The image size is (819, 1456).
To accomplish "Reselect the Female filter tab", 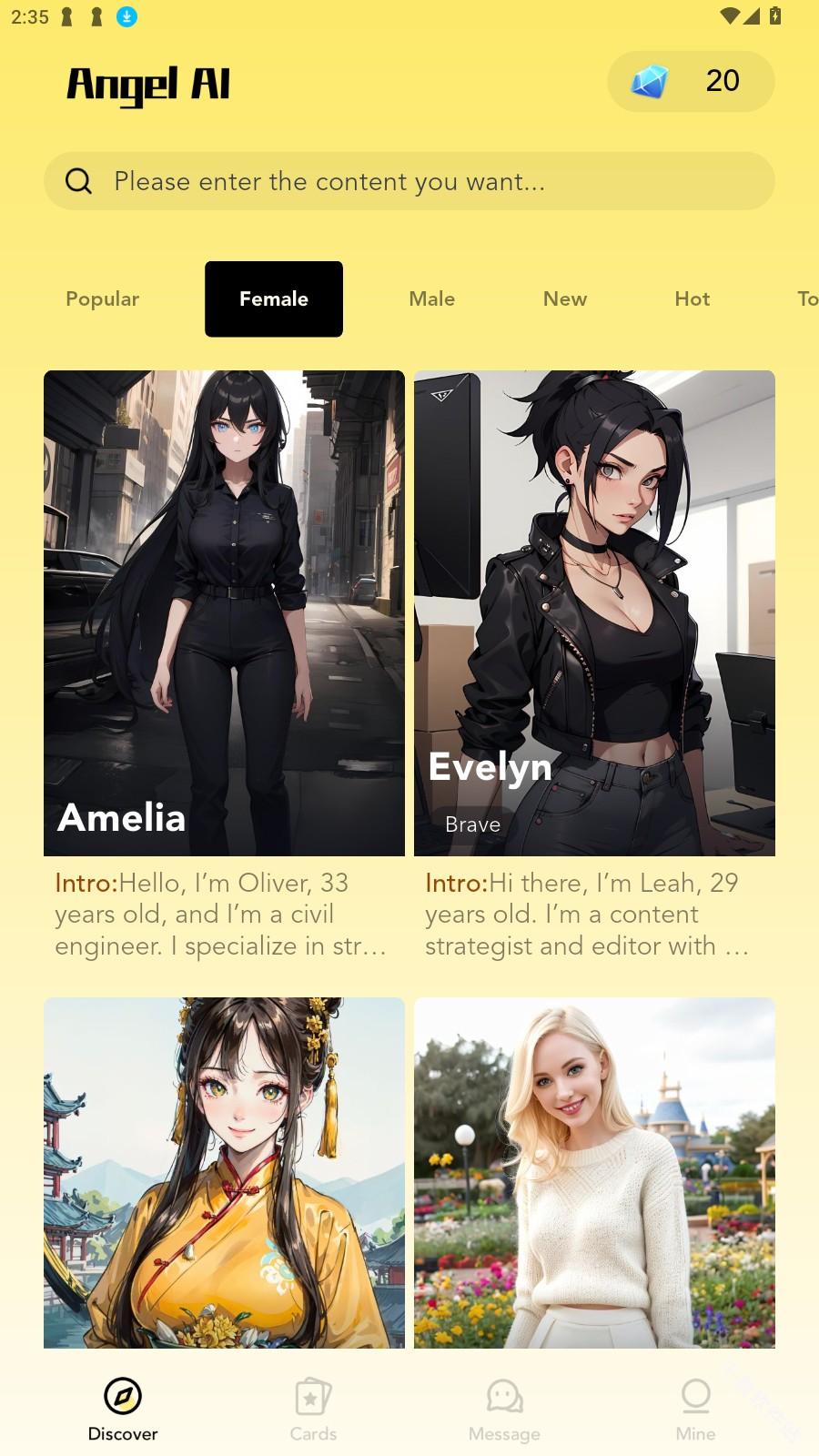I will pyautogui.click(x=273, y=298).
